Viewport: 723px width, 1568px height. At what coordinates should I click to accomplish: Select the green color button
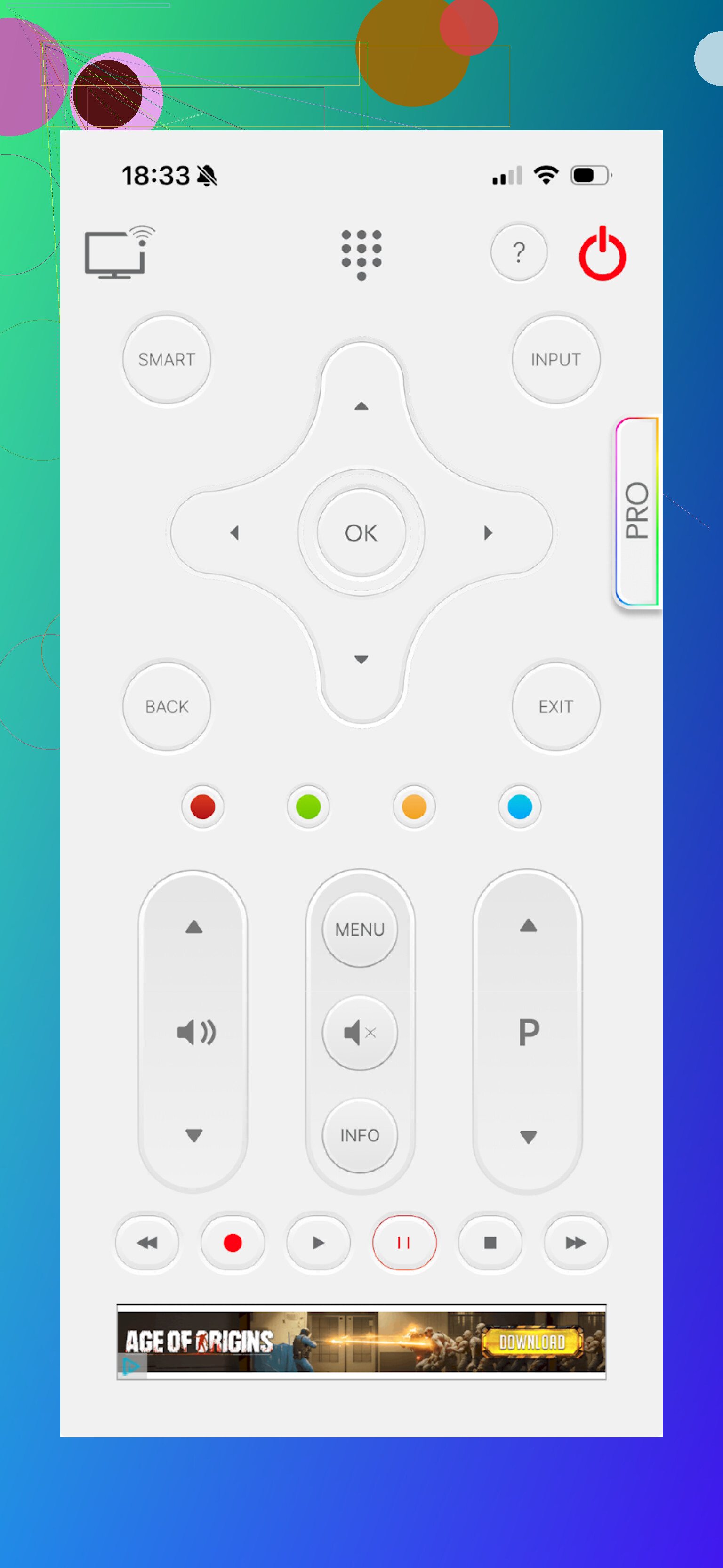click(308, 807)
